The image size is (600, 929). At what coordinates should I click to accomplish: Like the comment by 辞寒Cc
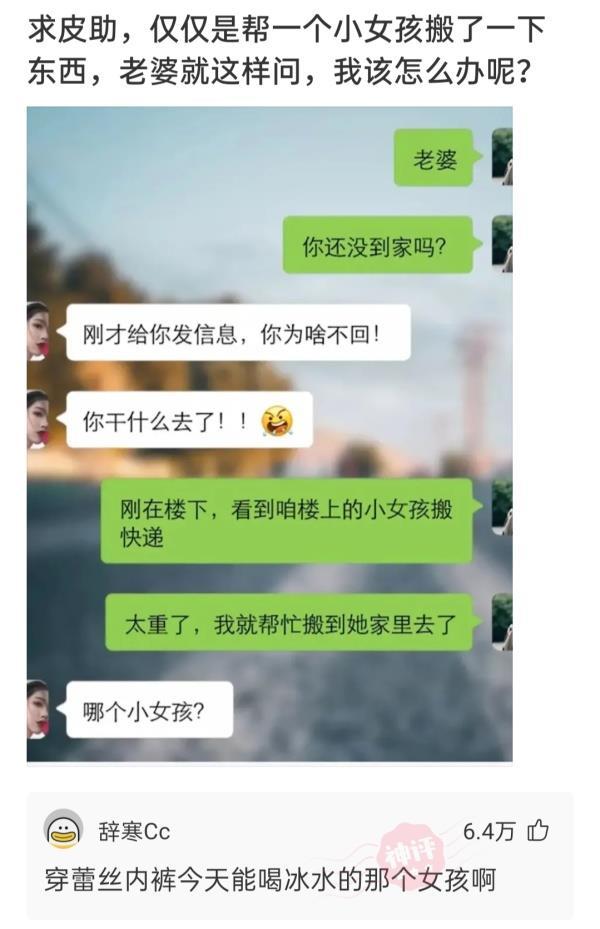click(x=538, y=831)
